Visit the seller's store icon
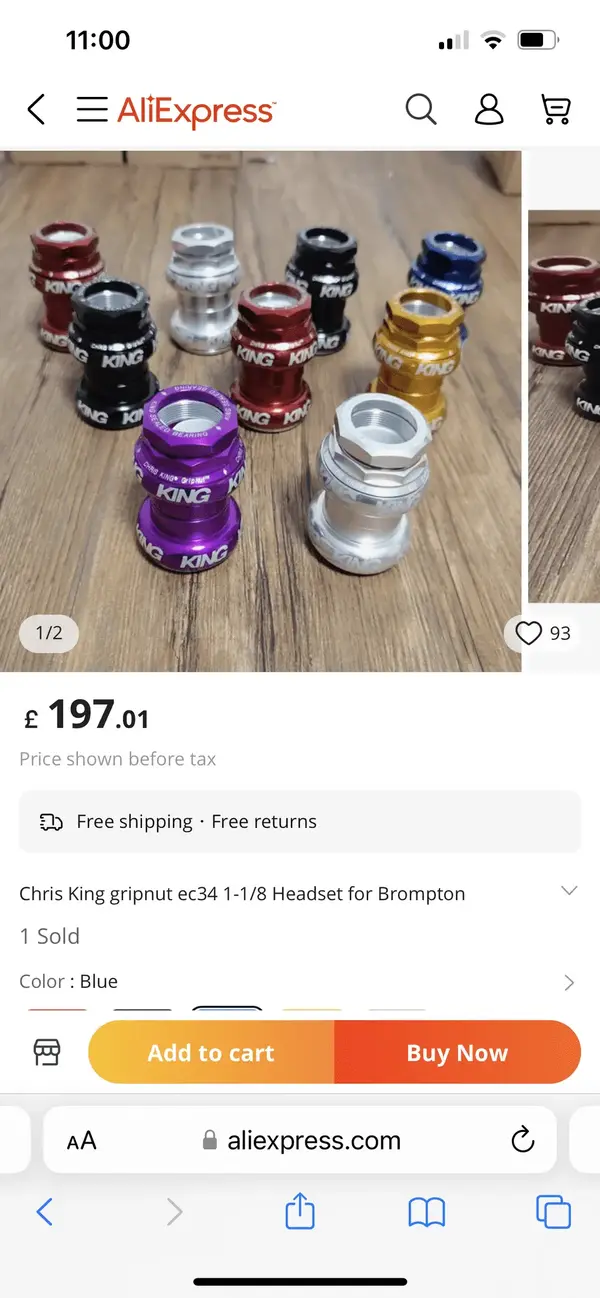The height and width of the screenshot is (1298, 600). [47, 1052]
